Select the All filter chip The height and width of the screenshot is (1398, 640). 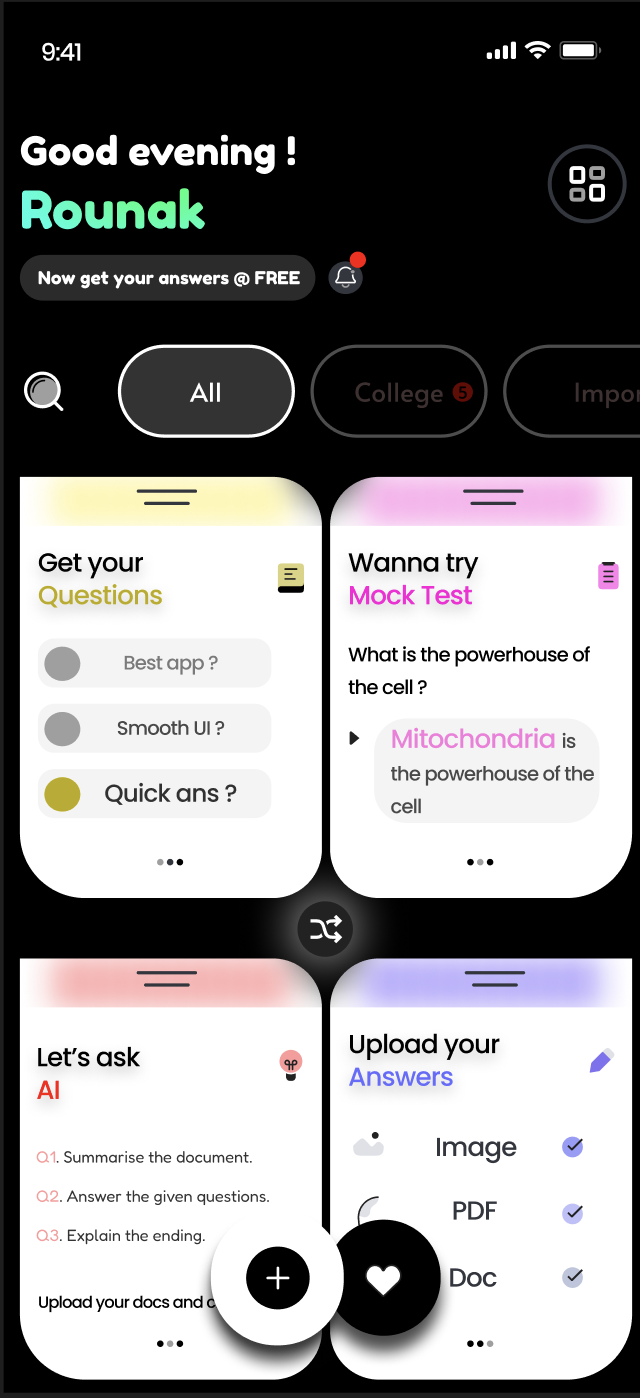(206, 392)
